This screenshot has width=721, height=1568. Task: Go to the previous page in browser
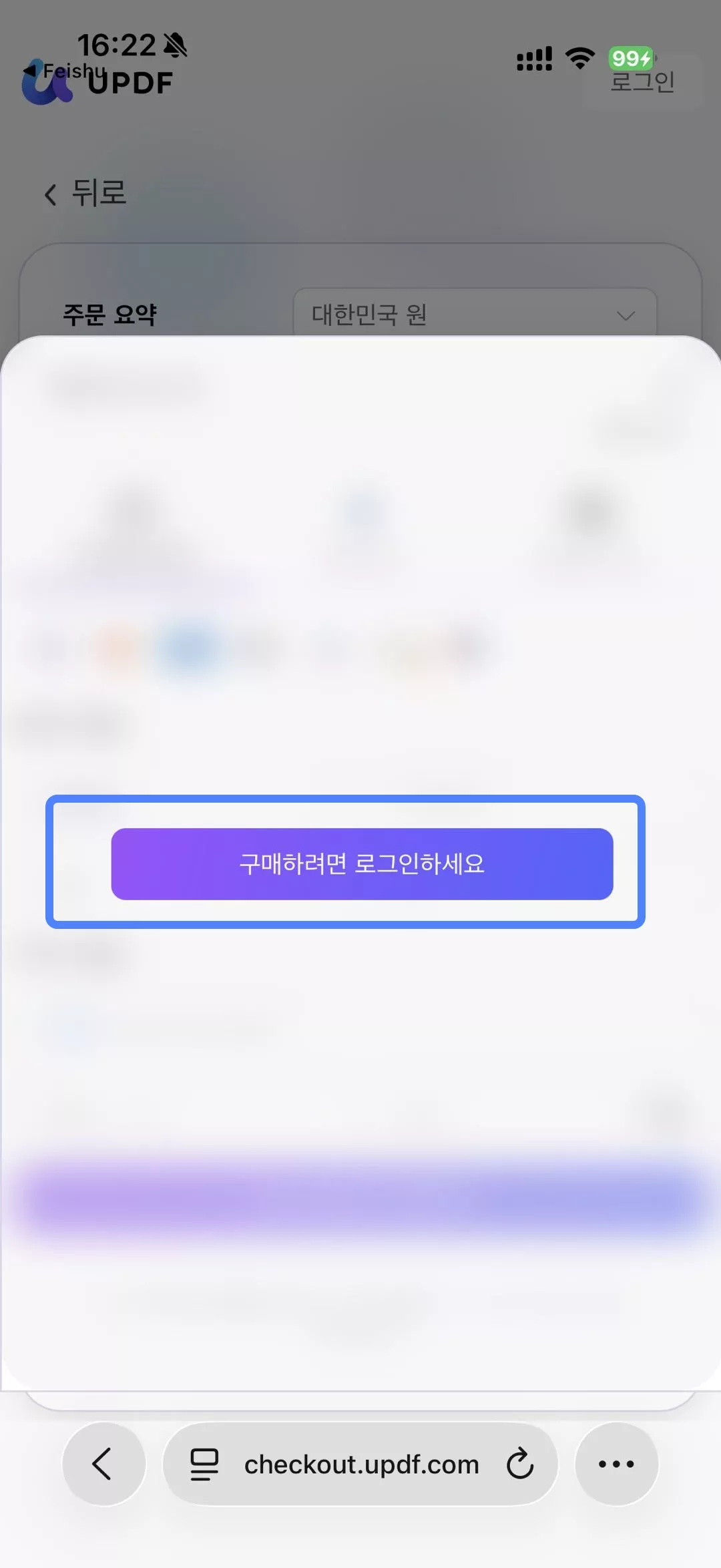click(103, 1464)
